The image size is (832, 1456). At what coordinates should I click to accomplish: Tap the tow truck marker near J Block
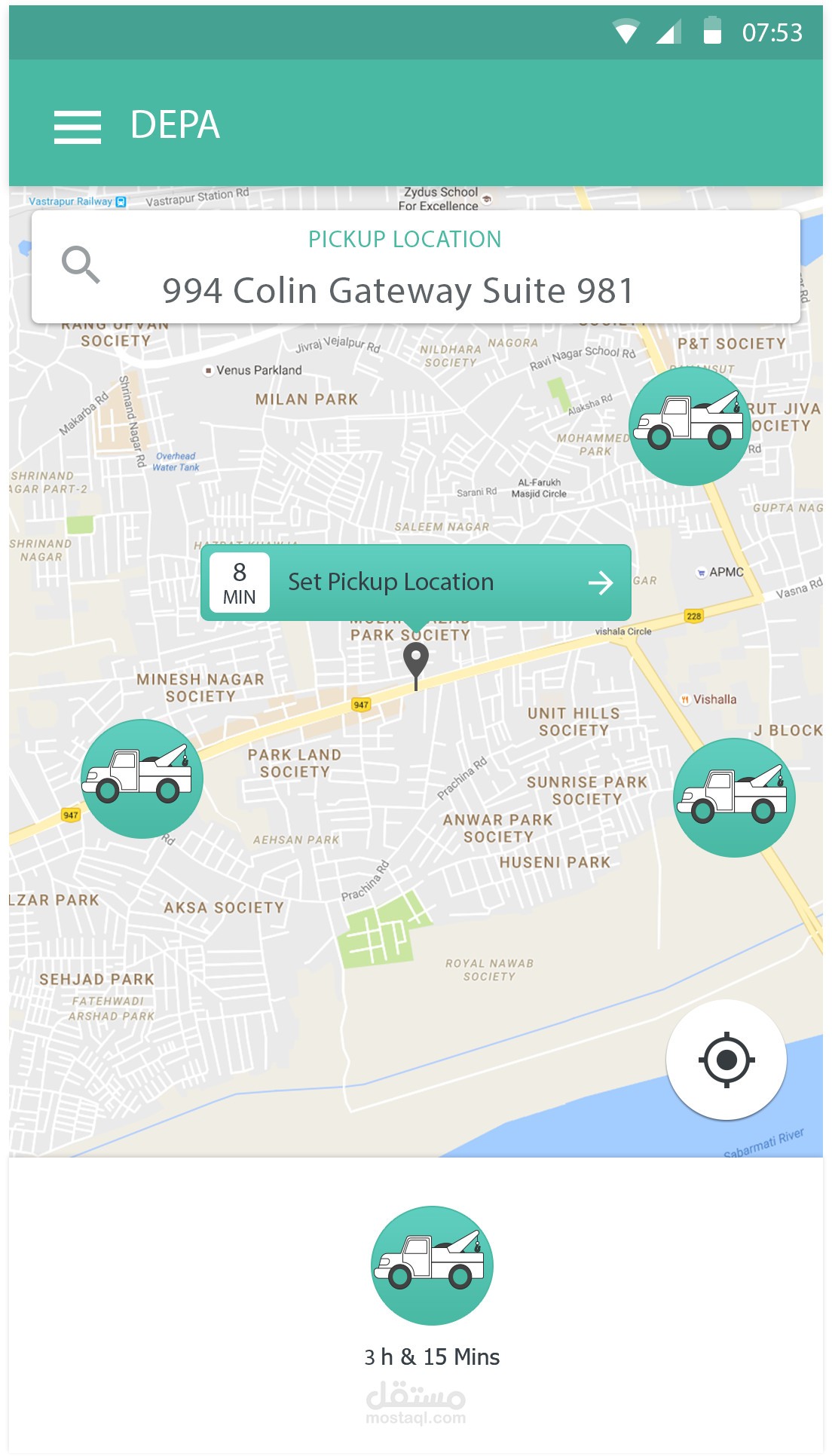[x=734, y=797]
